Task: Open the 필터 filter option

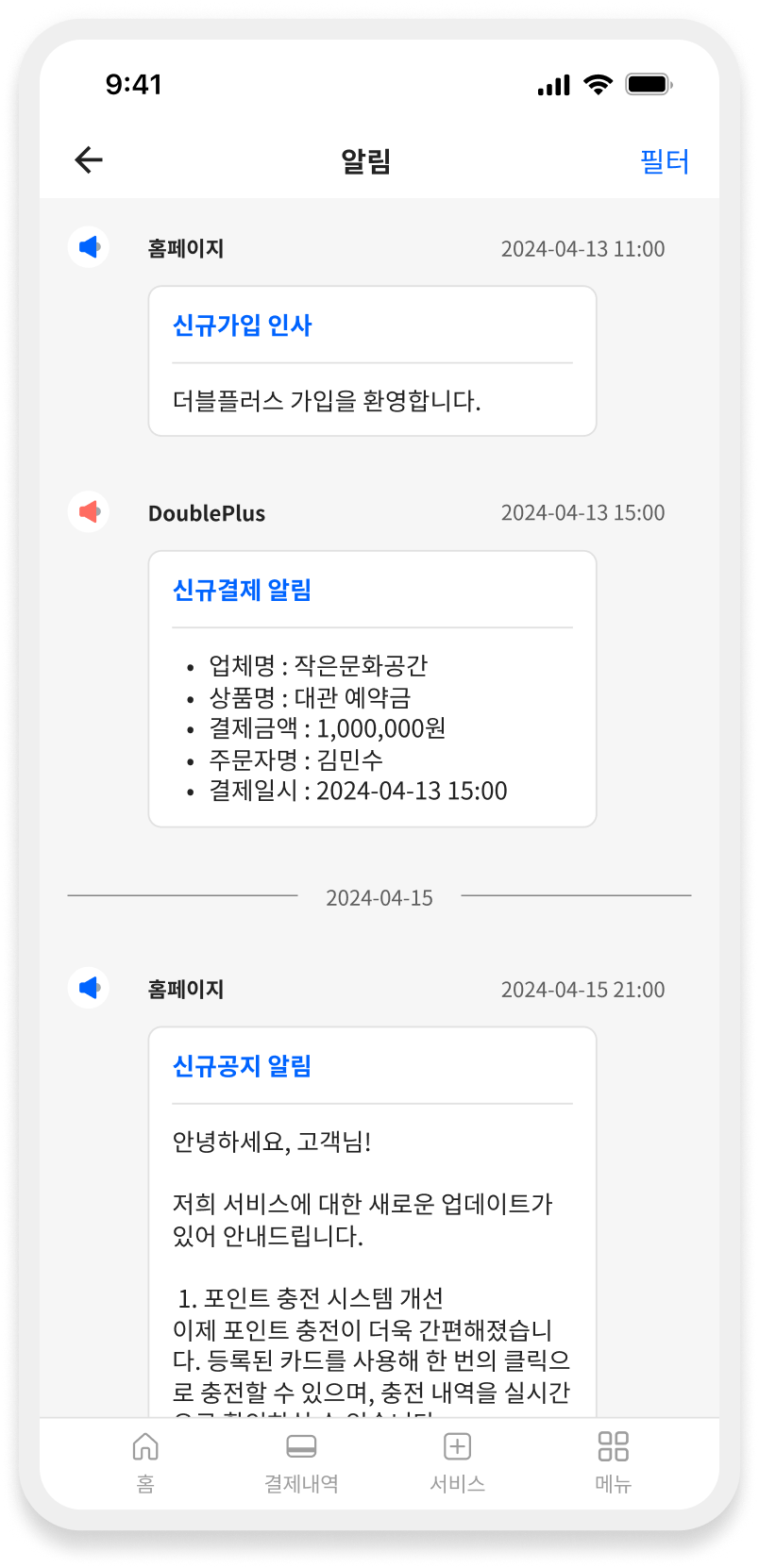Action: pyautogui.click(x=665, y=161)
